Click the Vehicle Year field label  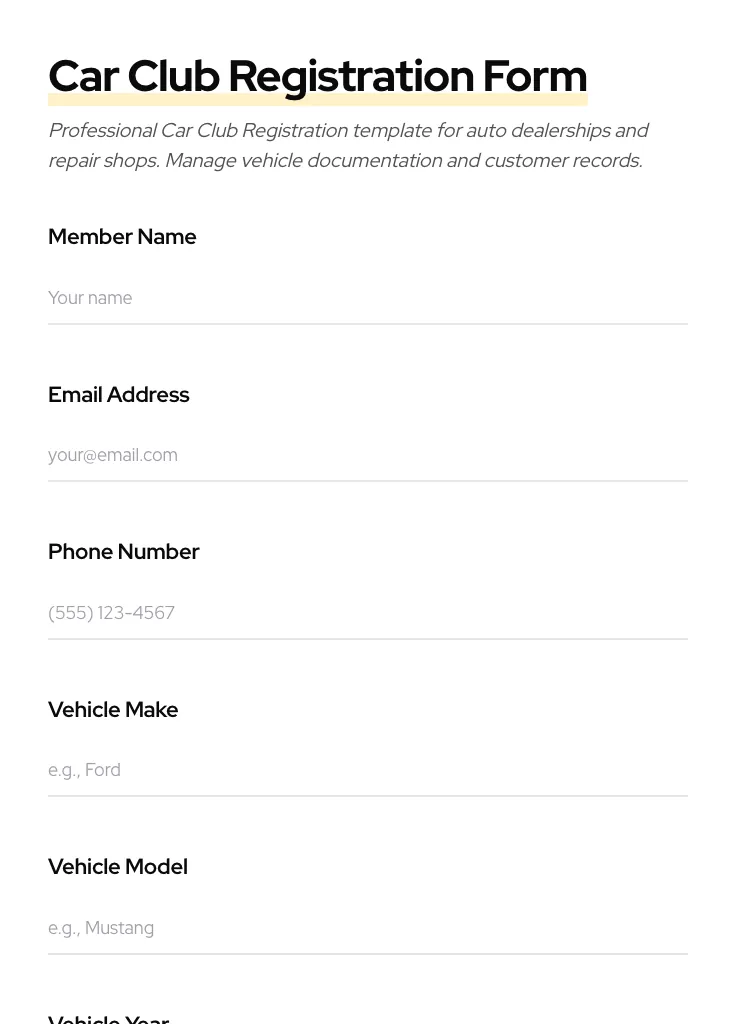click(108, 1018)
